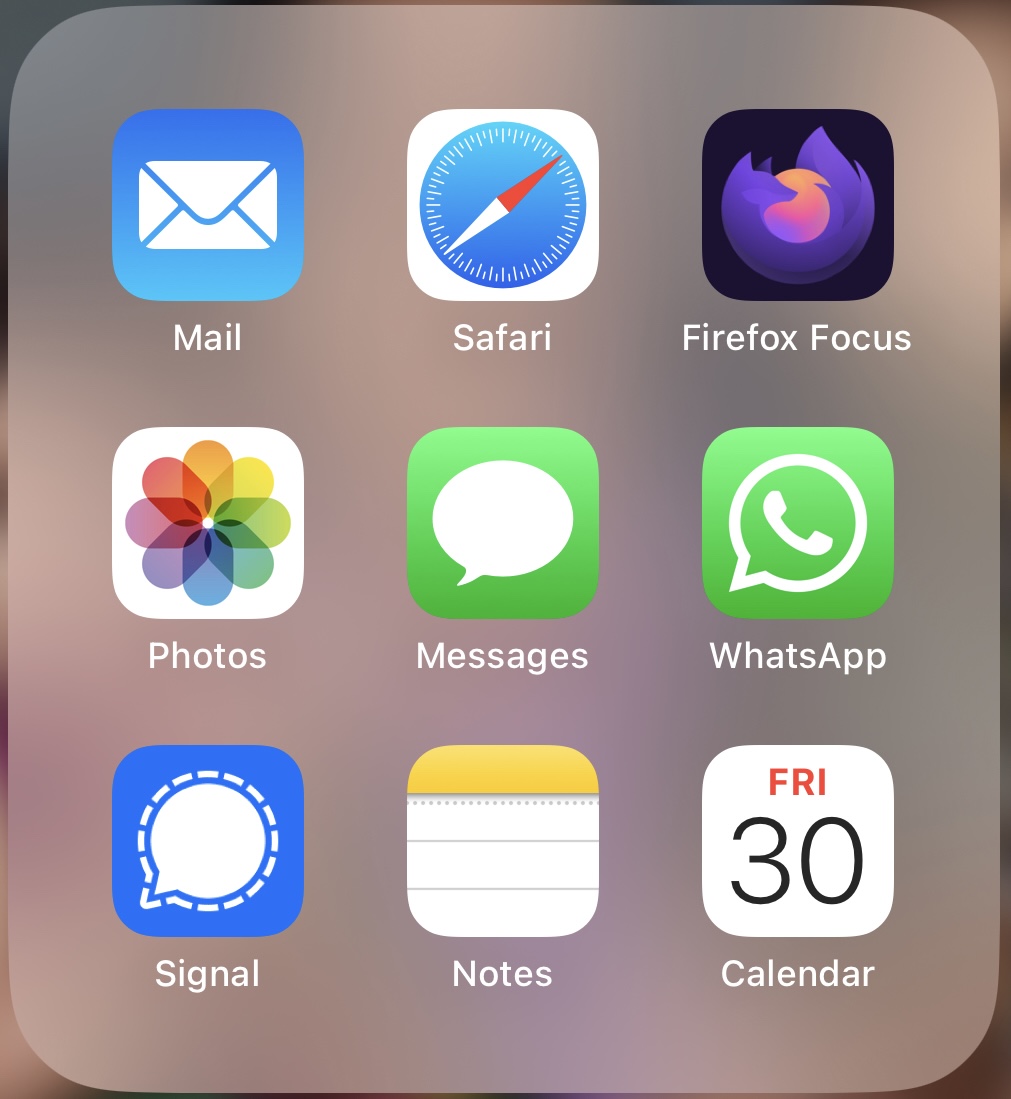Viewport: 1011px width, 1099px height.
Task: Open the Mail app
Action: point(208,205)
